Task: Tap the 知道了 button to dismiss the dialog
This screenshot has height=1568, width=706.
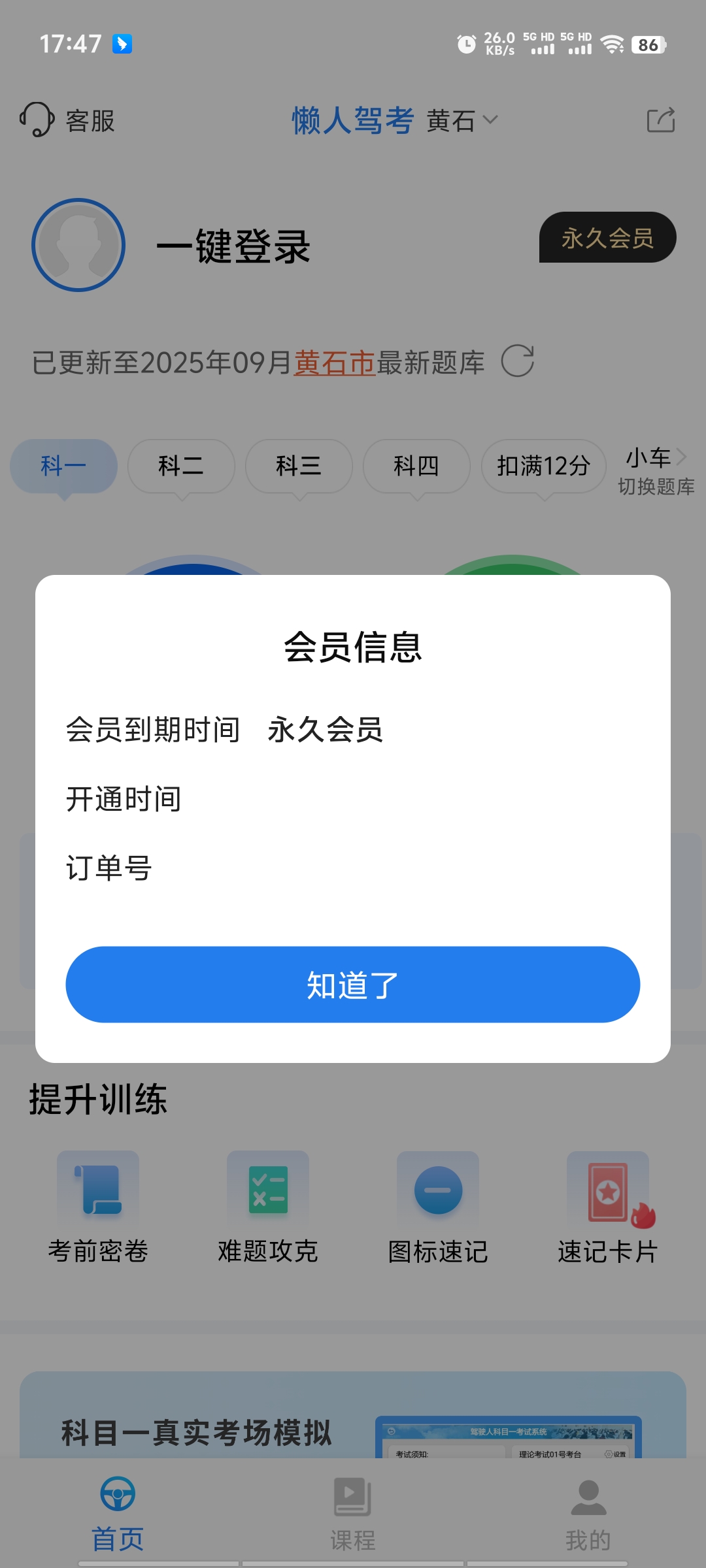Action: 352,985
